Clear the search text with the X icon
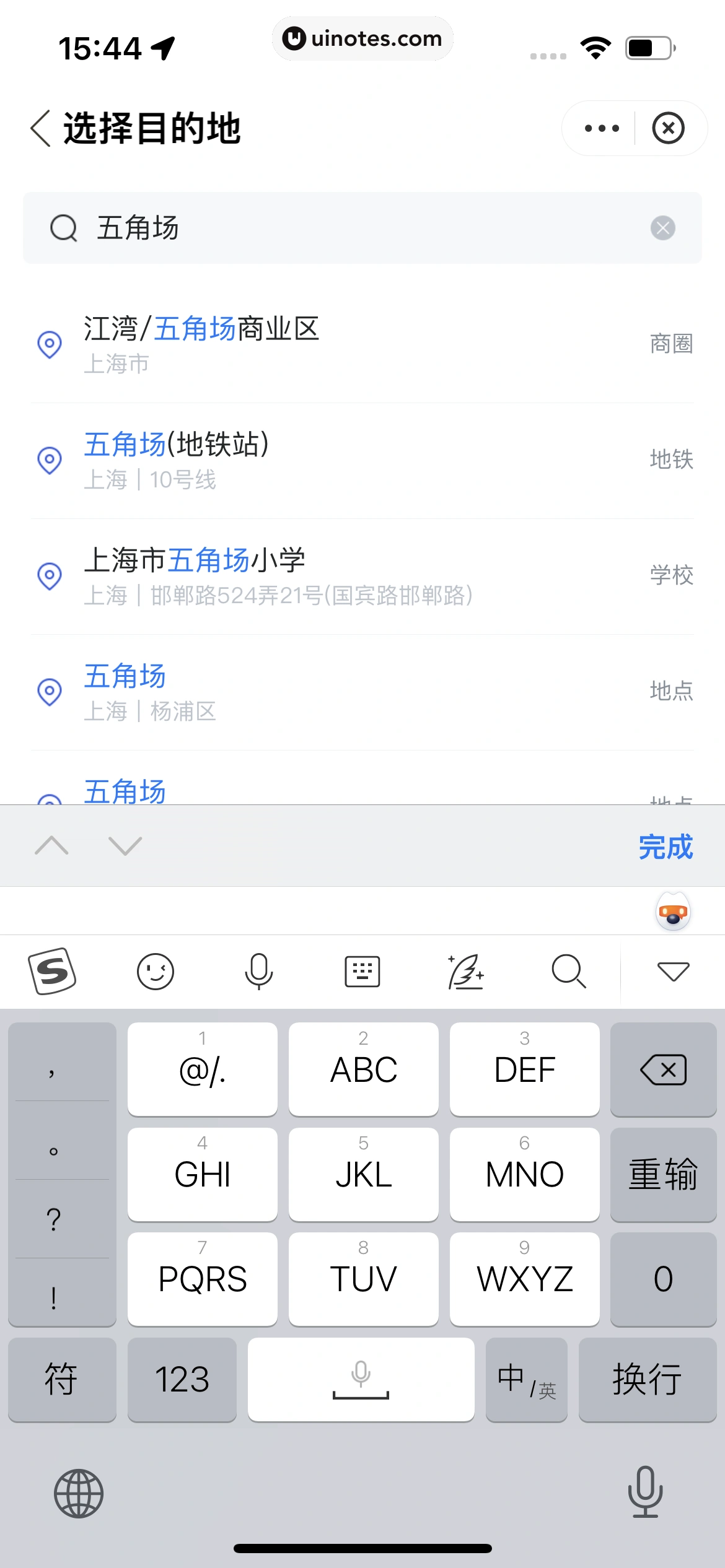Screen dimensions: 725x1568 (662, 229)
